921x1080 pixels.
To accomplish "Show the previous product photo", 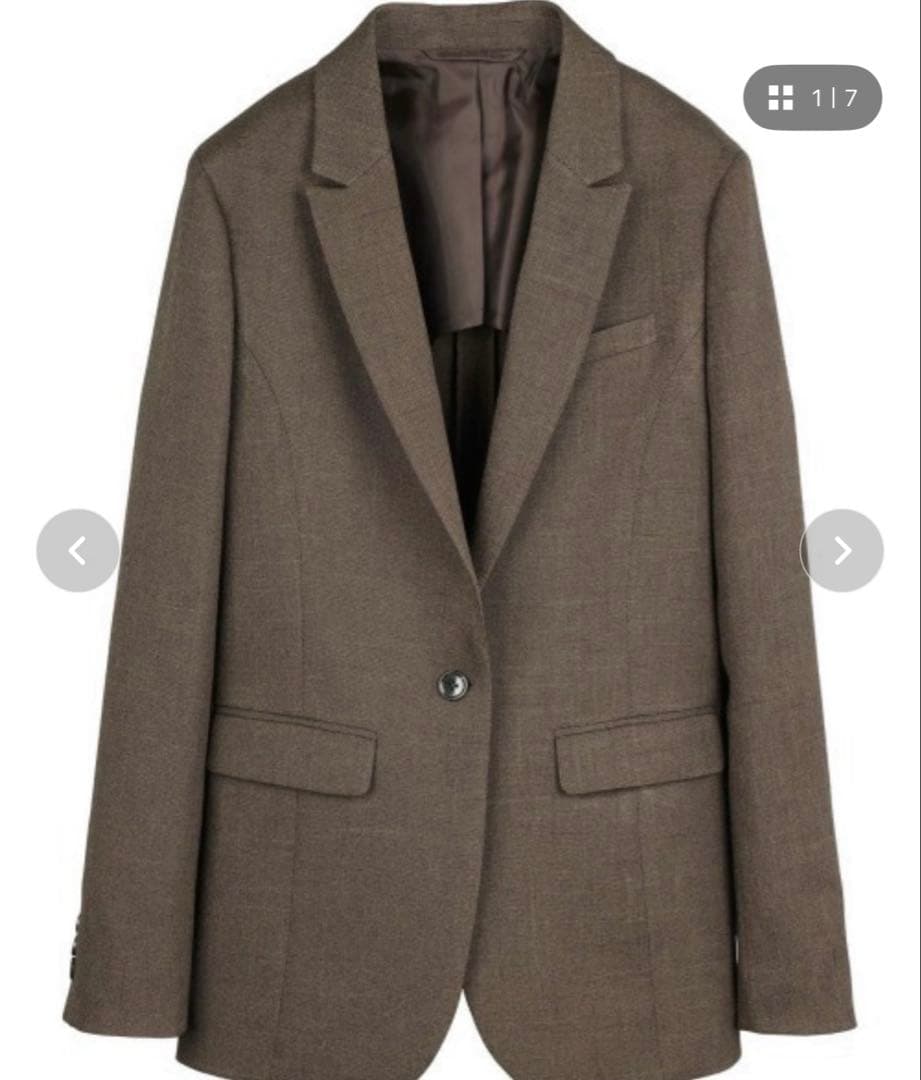I will pyautogui.click(x=77, y=550).
